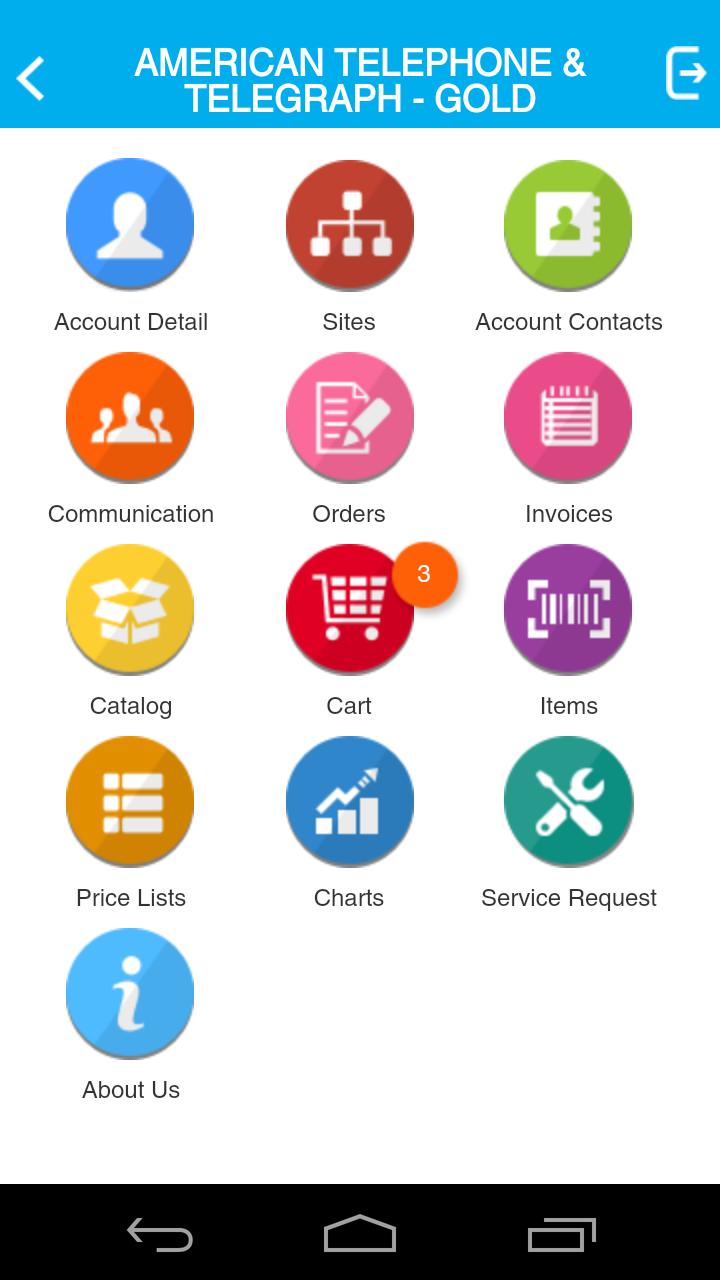Open the Account Detail icon

[130, 224]
